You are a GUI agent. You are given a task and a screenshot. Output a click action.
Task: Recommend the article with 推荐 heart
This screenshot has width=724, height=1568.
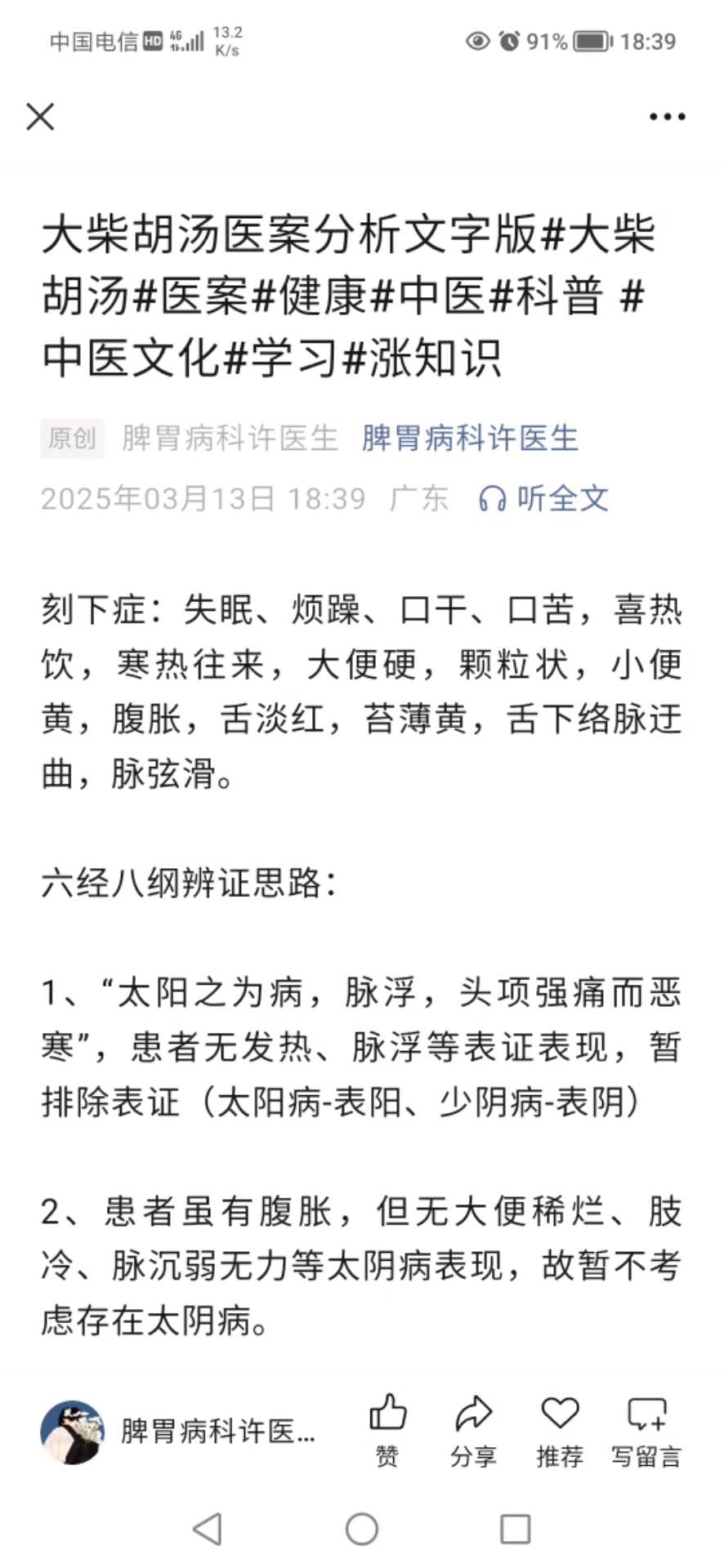[560, 1430]
